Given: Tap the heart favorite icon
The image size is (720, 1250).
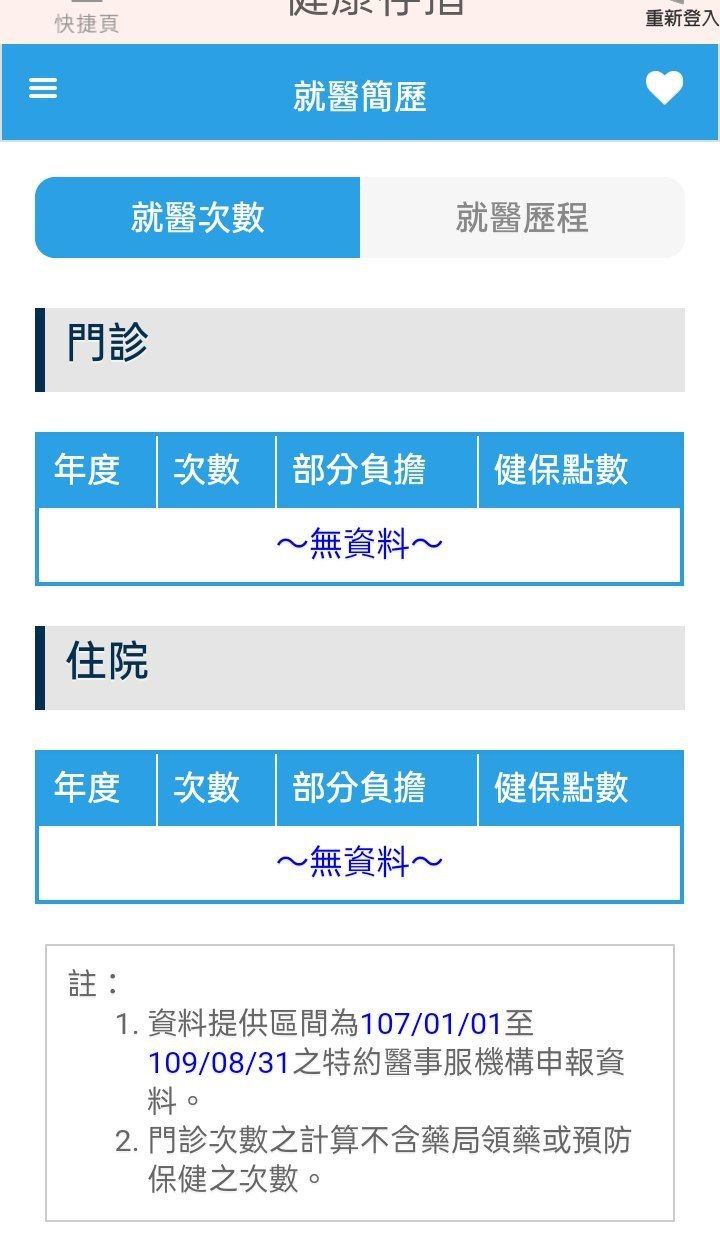Looking at the screenshot, I should click(x=664, y=89).
